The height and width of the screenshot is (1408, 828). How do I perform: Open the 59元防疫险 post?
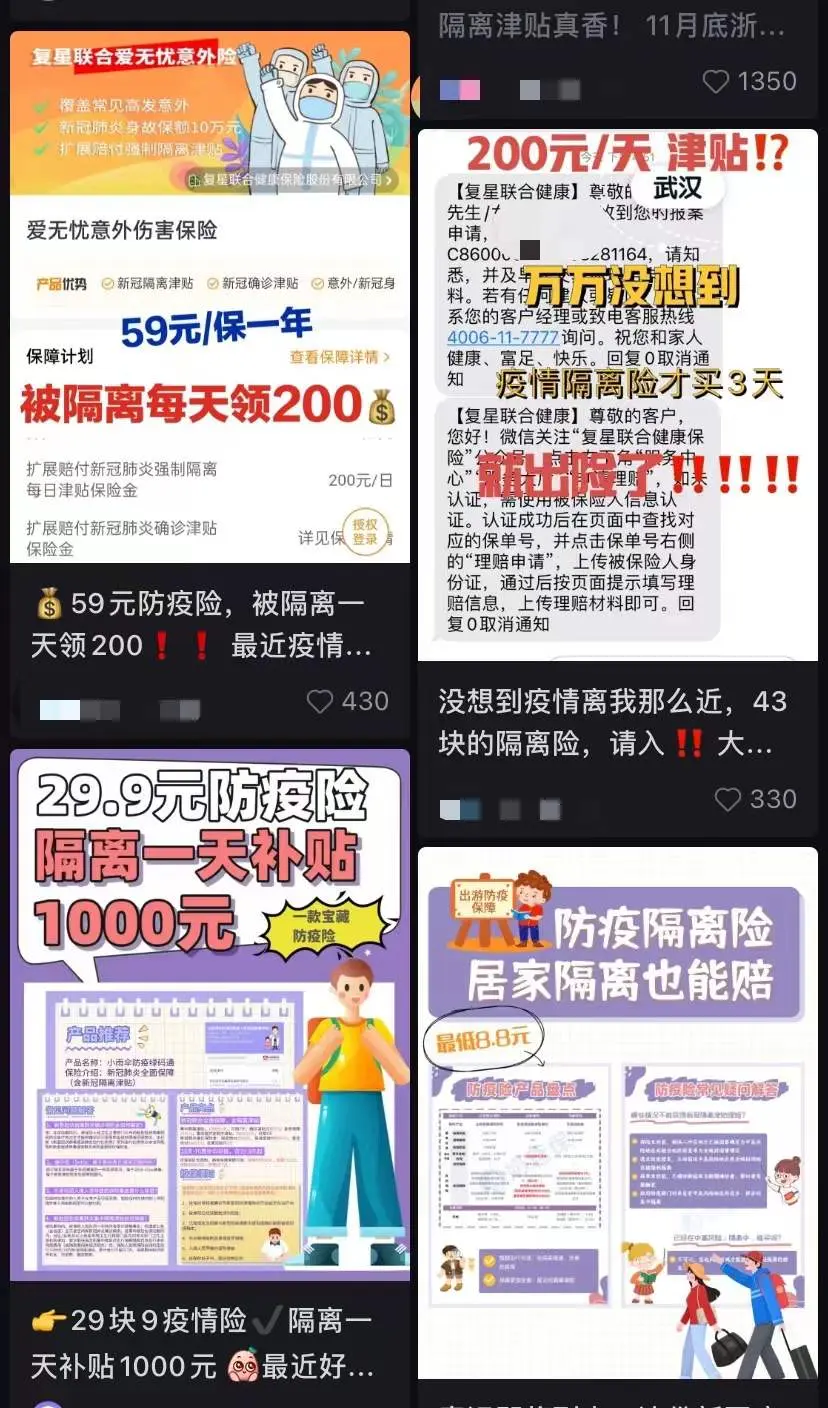tap(210, 300)
